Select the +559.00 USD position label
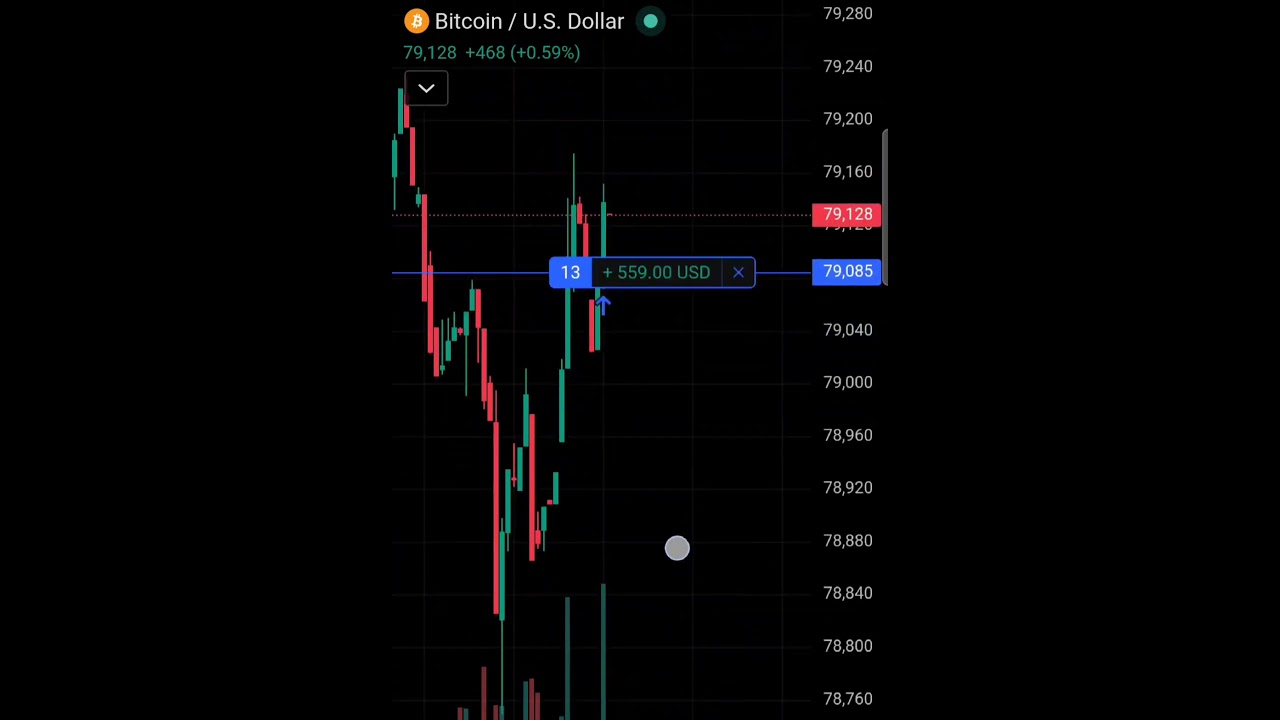This screenshot has height=720, width=1280. [656, 272]
